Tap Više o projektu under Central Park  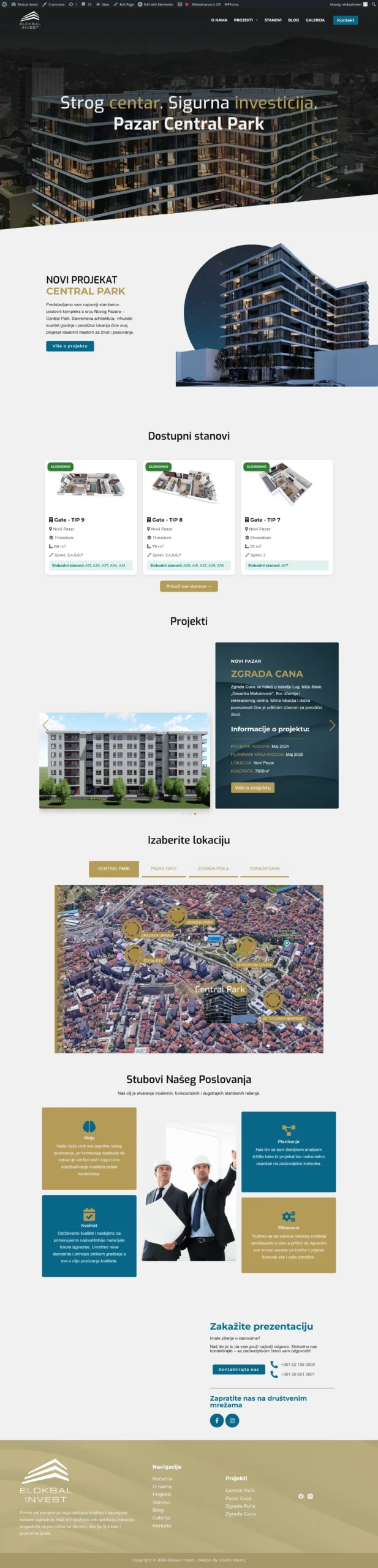(70, 346)
